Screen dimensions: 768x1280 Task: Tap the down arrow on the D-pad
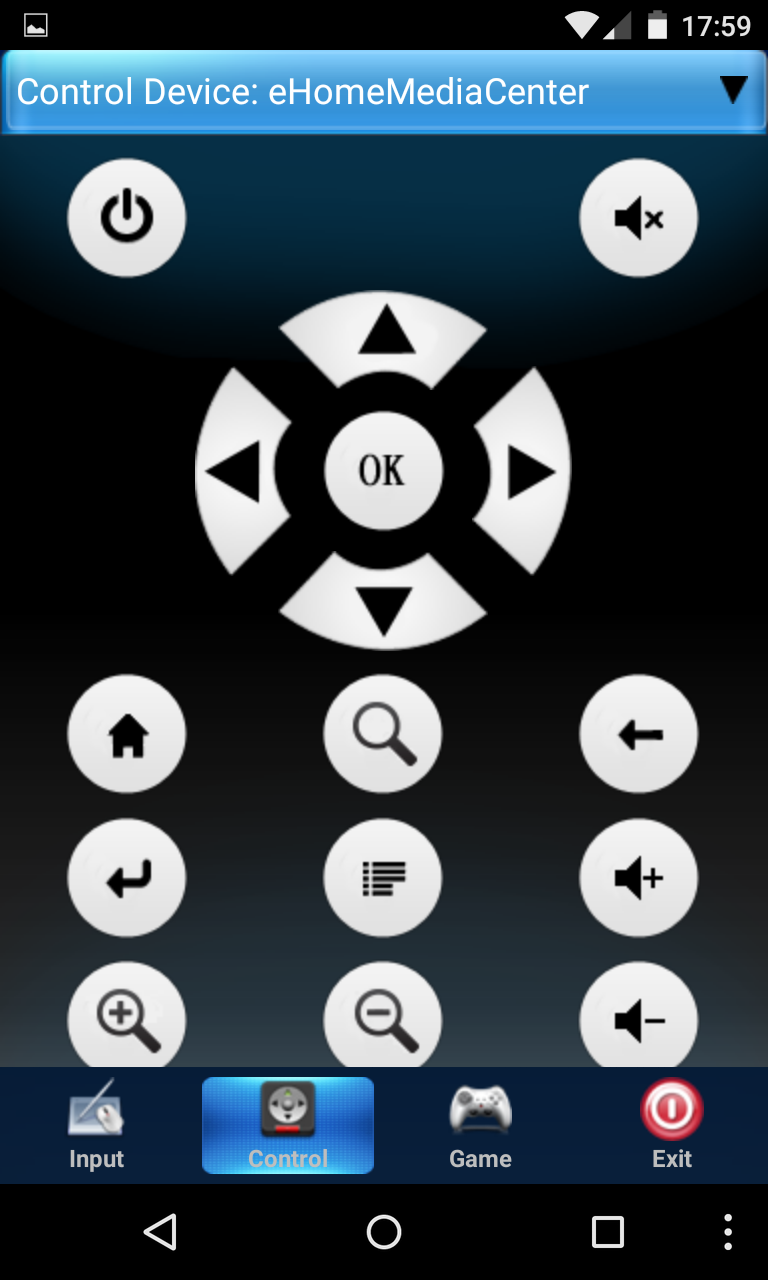(x=383, y=603)
